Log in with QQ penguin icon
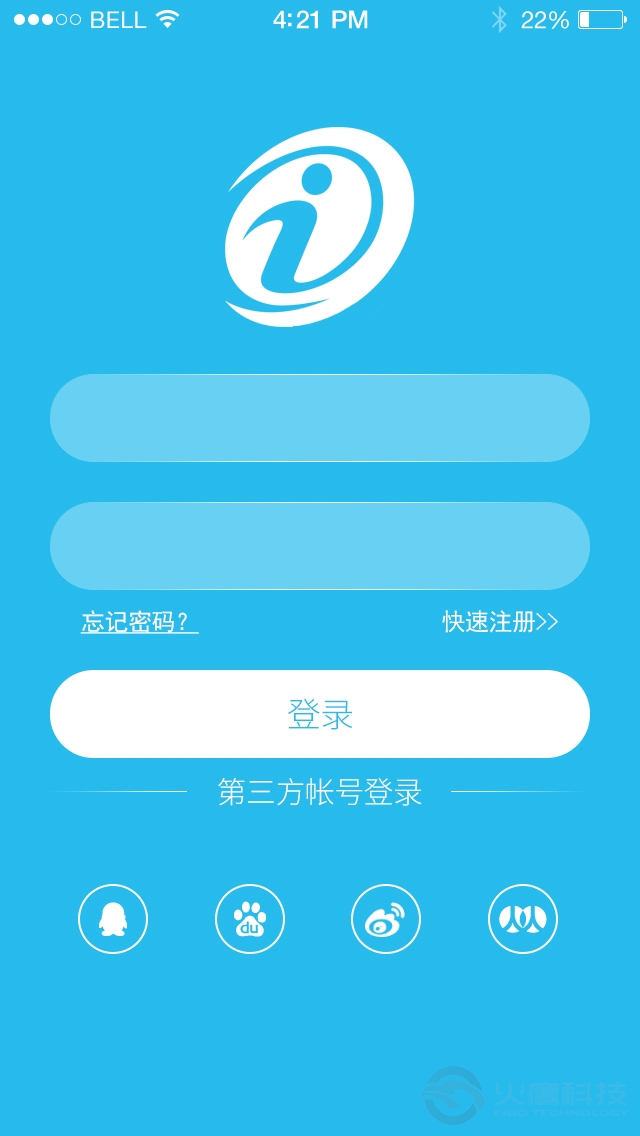 (x=113, y=919)
